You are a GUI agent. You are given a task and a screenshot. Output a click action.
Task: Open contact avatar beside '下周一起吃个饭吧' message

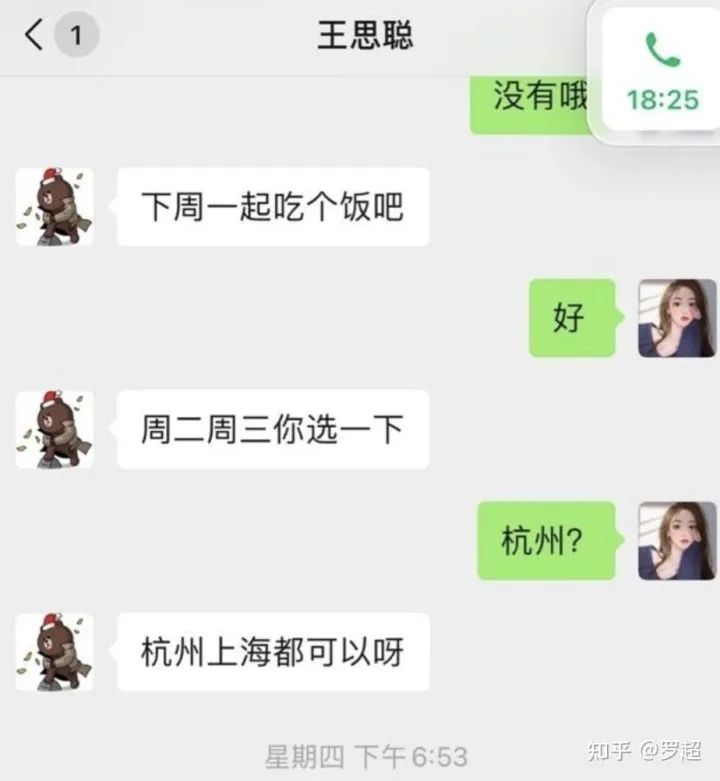pyautogui.click(x=54, y=207)
